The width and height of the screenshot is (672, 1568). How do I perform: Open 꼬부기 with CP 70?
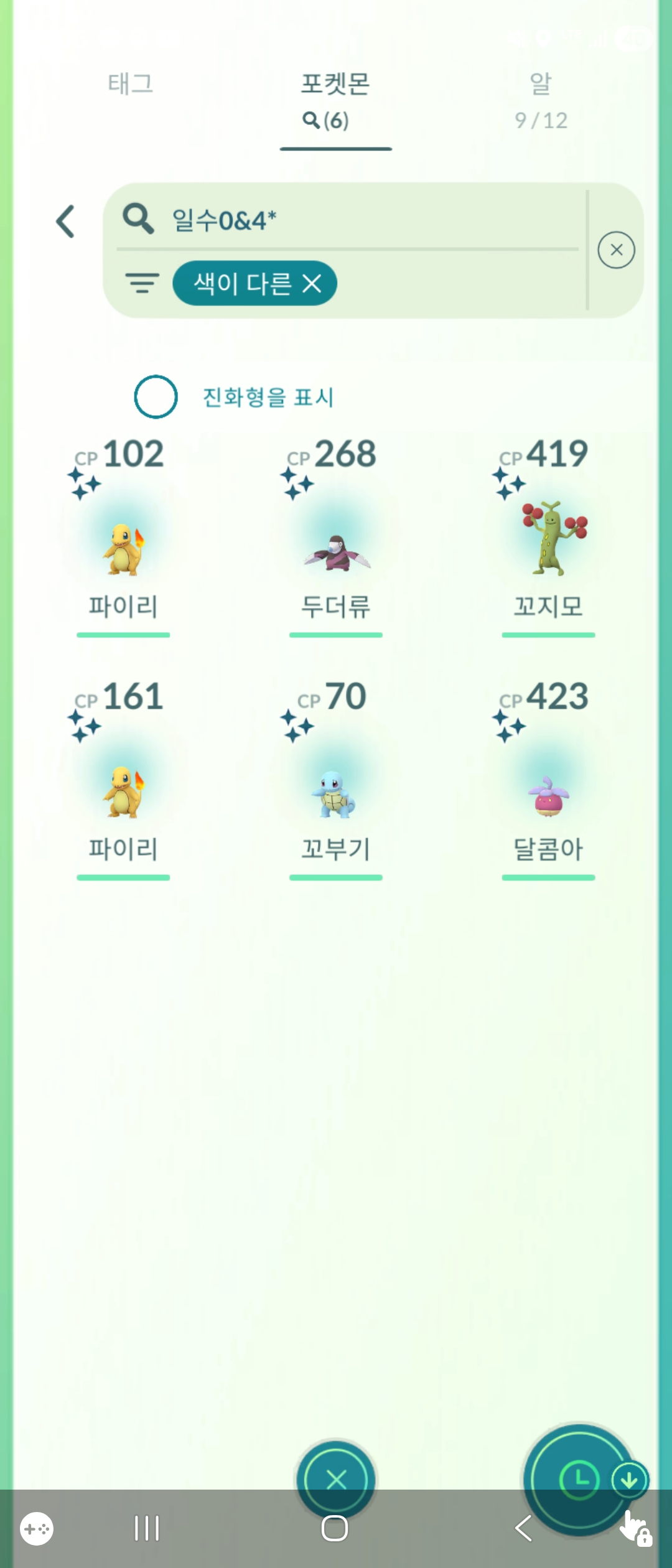point(336,784)
